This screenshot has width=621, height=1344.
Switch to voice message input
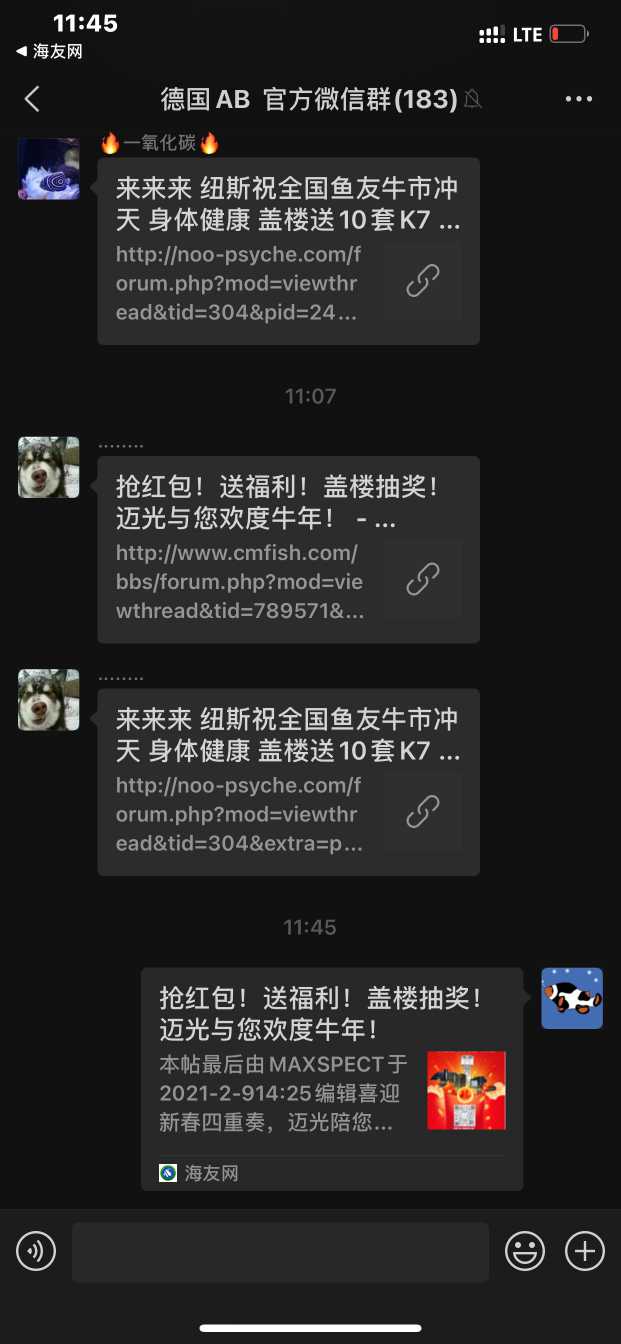36,1251
